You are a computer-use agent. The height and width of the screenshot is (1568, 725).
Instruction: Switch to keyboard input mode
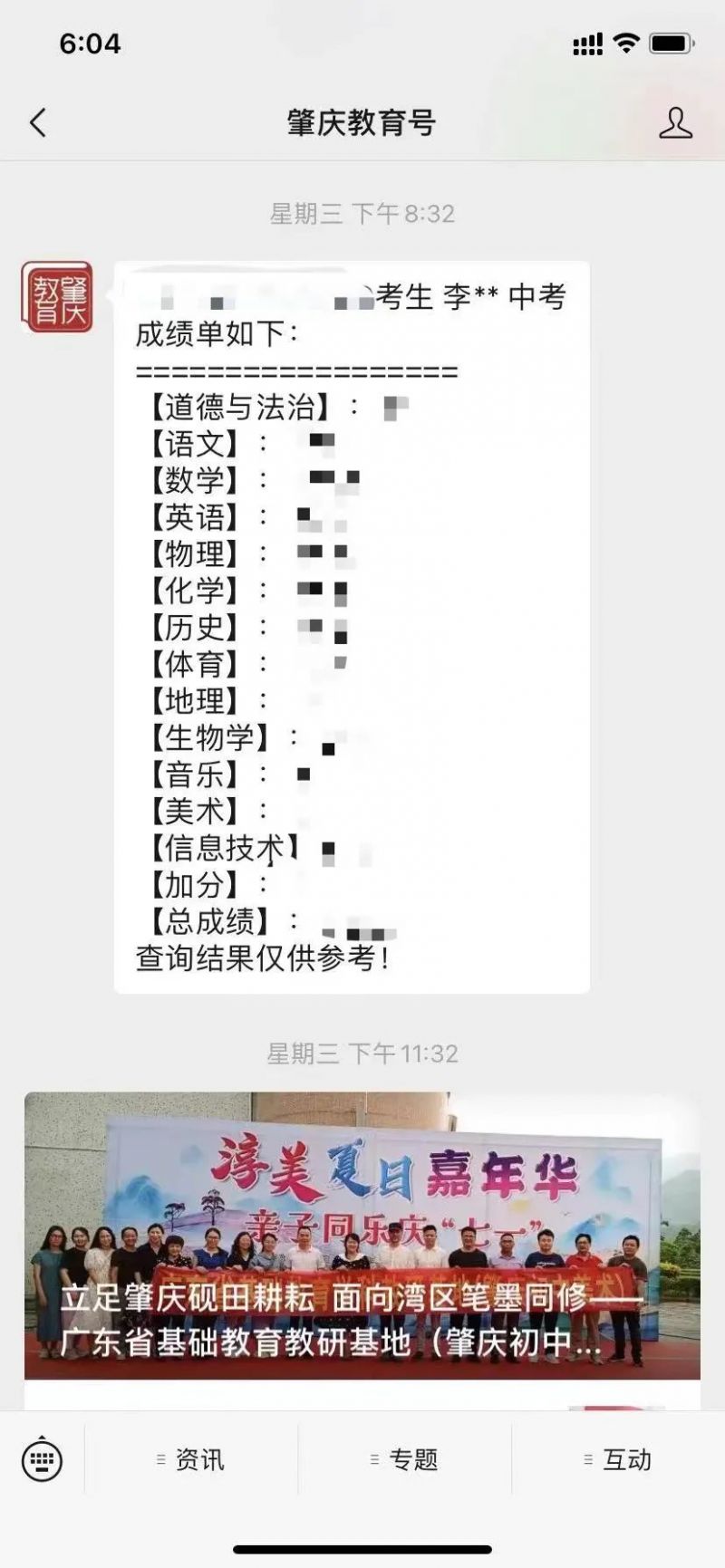pos(42,1459)
